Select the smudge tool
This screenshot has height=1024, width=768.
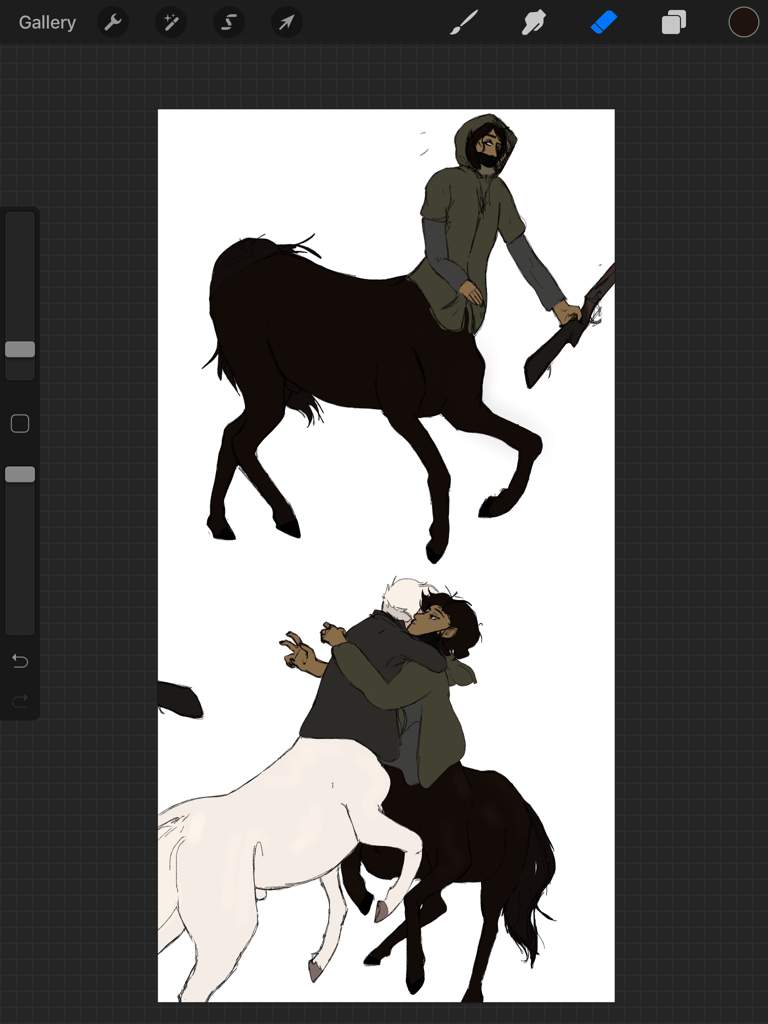tap(534, 22)
